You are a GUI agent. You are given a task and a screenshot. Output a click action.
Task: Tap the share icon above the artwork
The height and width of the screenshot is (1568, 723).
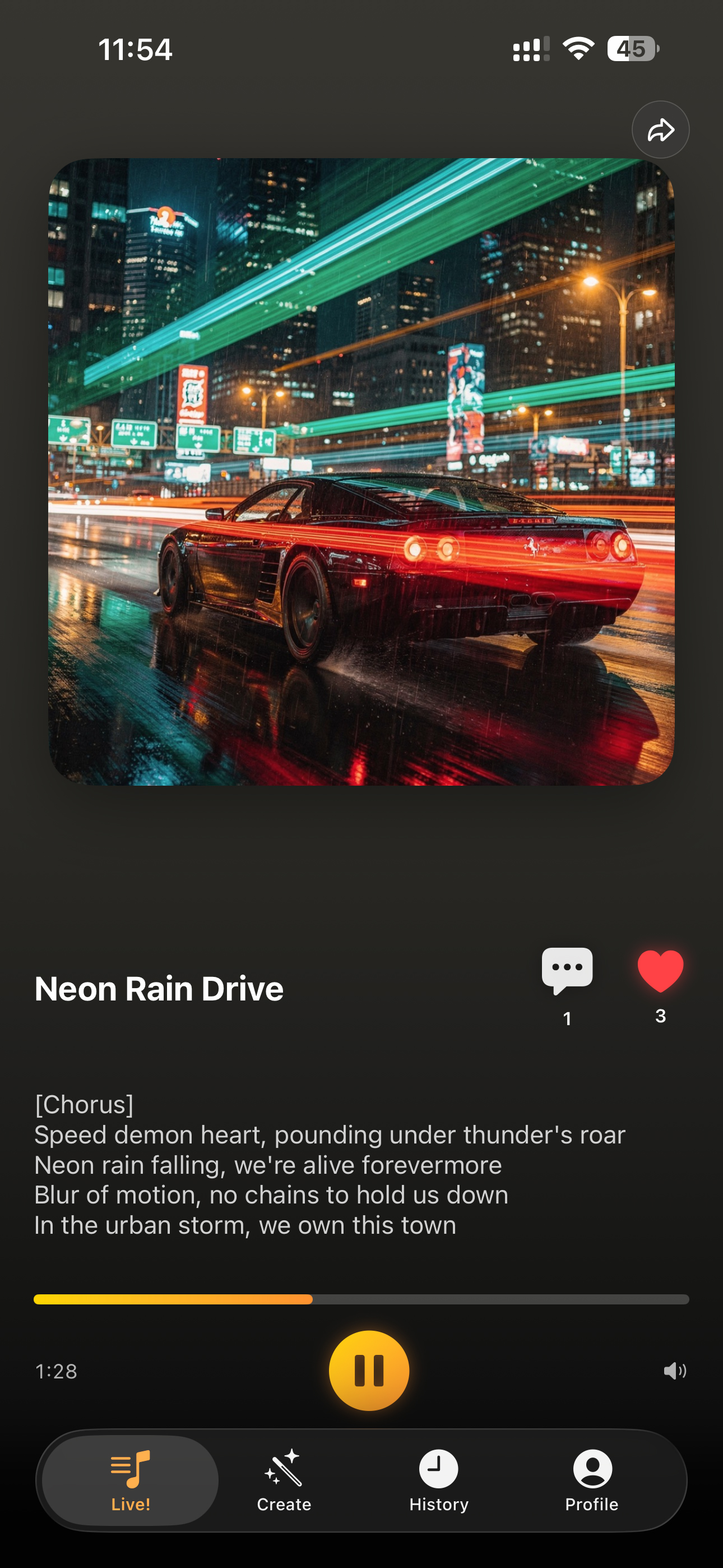[660, 130]
